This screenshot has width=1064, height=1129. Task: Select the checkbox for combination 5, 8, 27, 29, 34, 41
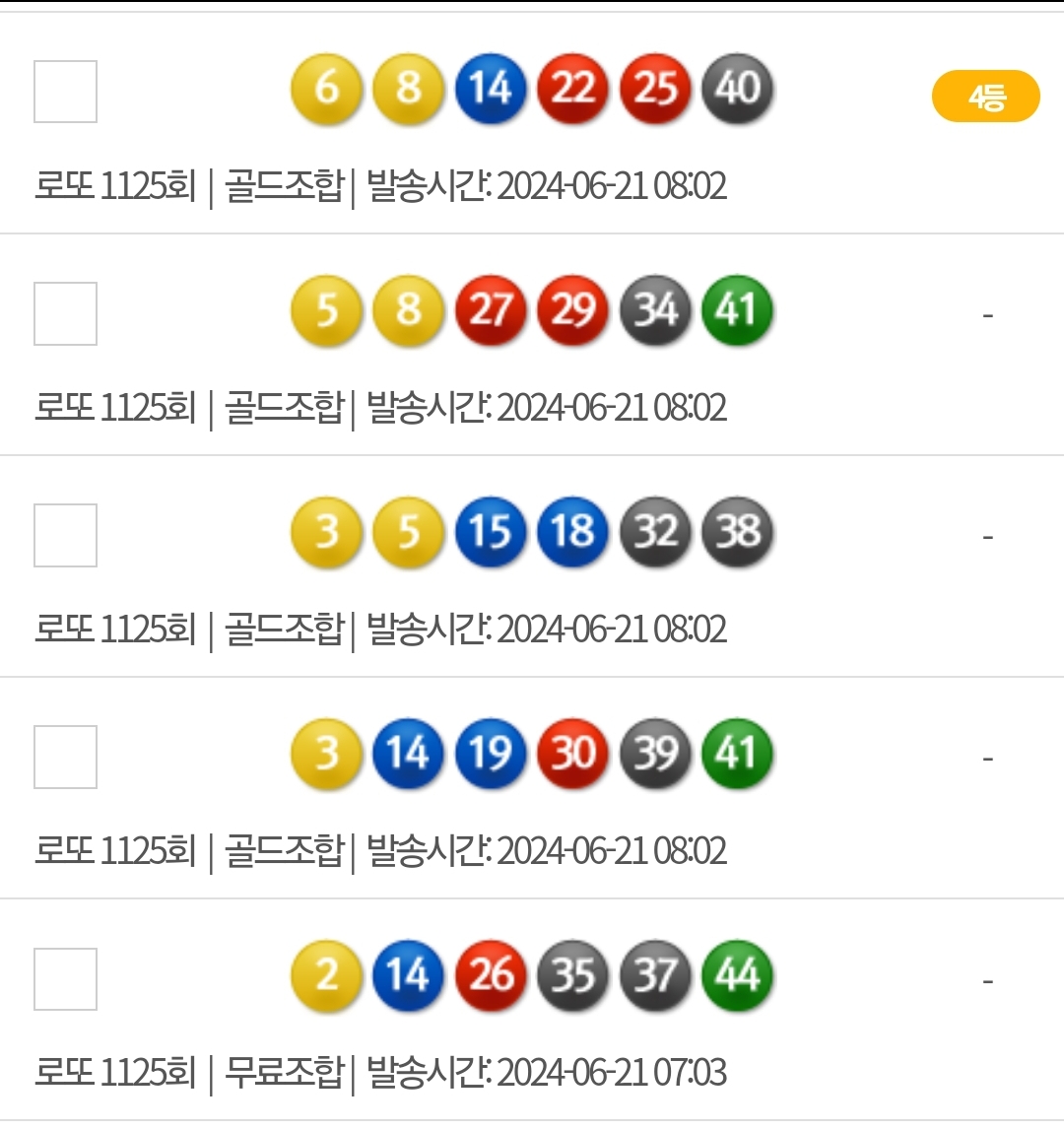pos(65,313)
